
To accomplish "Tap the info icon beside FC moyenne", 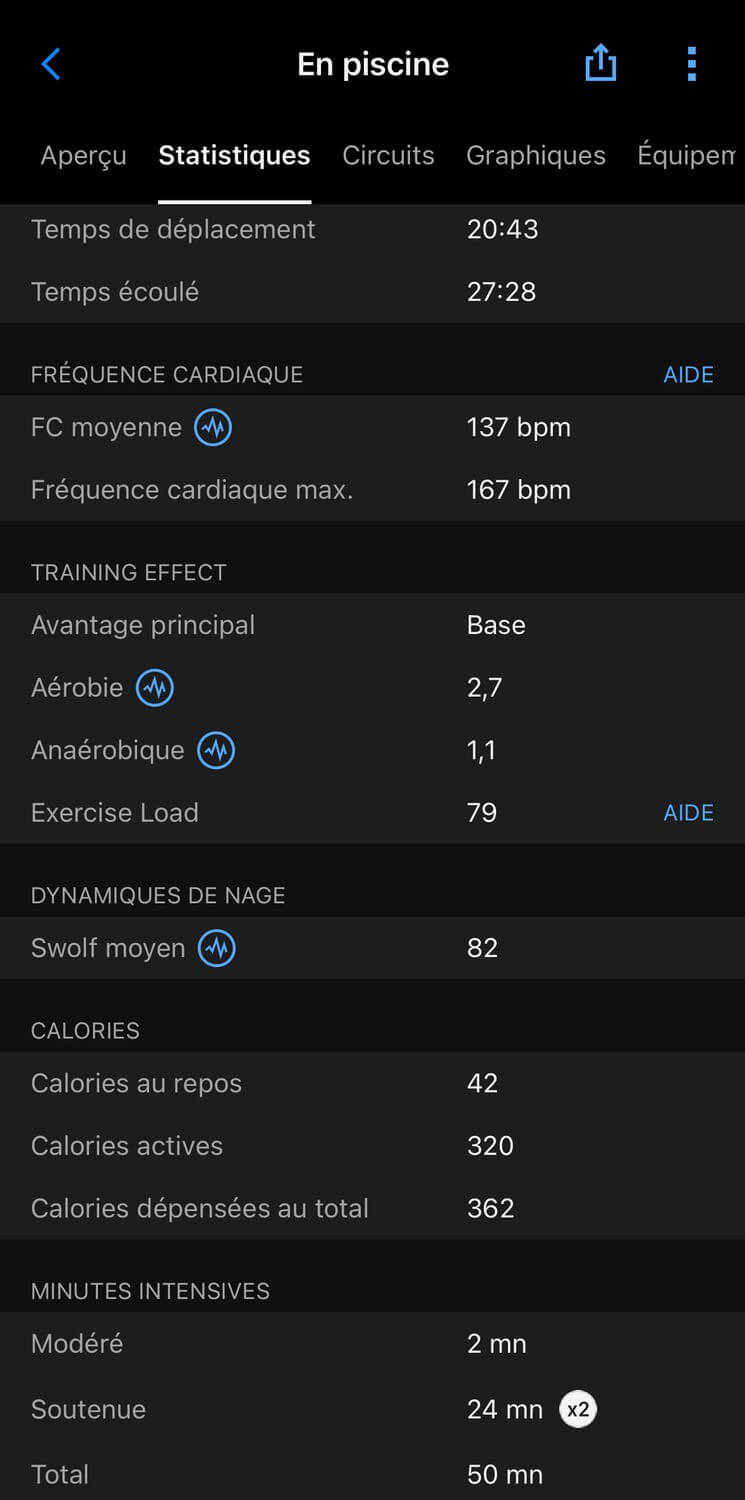I will [x=213, y=428].
